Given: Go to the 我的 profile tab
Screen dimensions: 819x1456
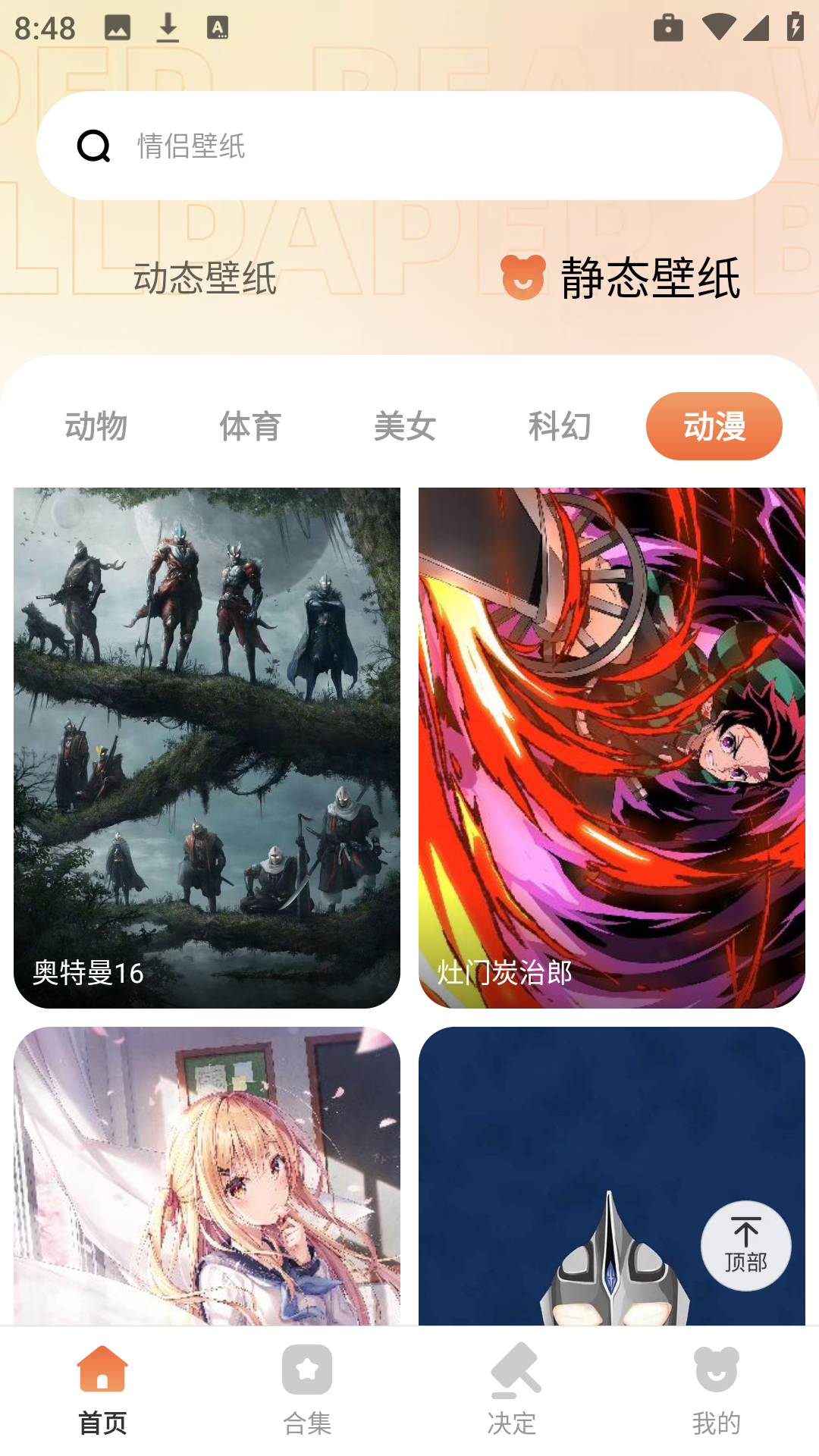Looking at the screenshot, I should [717, 1391].
